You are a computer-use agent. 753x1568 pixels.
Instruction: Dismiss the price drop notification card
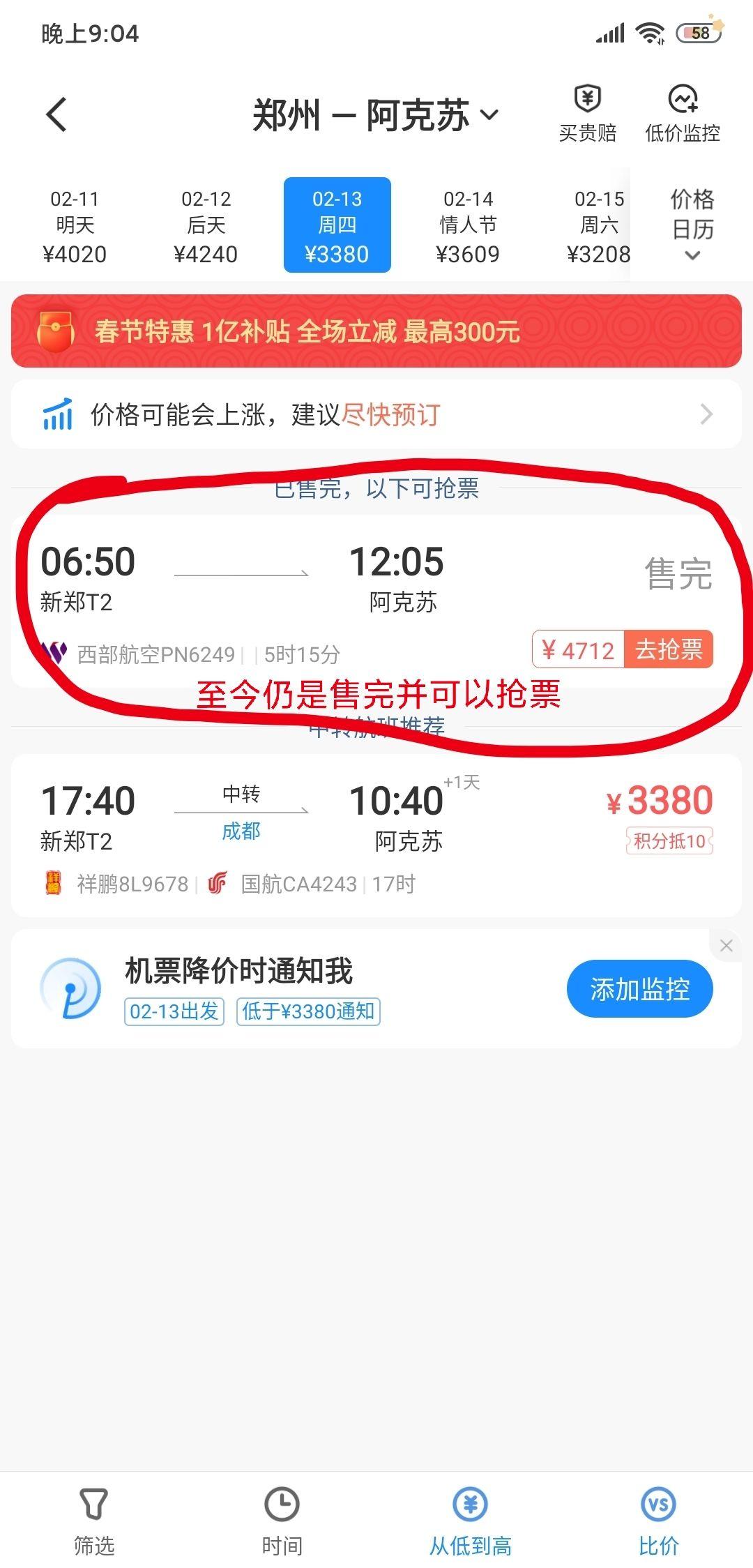(x=726, y=946)
